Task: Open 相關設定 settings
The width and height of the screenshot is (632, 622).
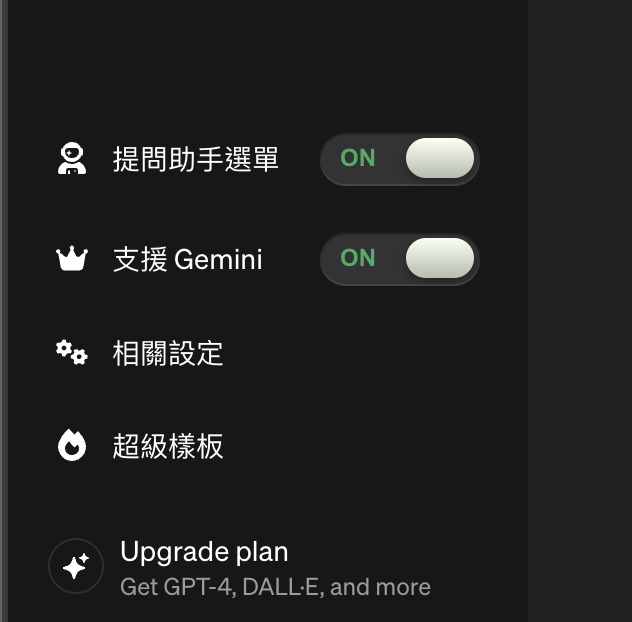Action: [x=167, y=353]
